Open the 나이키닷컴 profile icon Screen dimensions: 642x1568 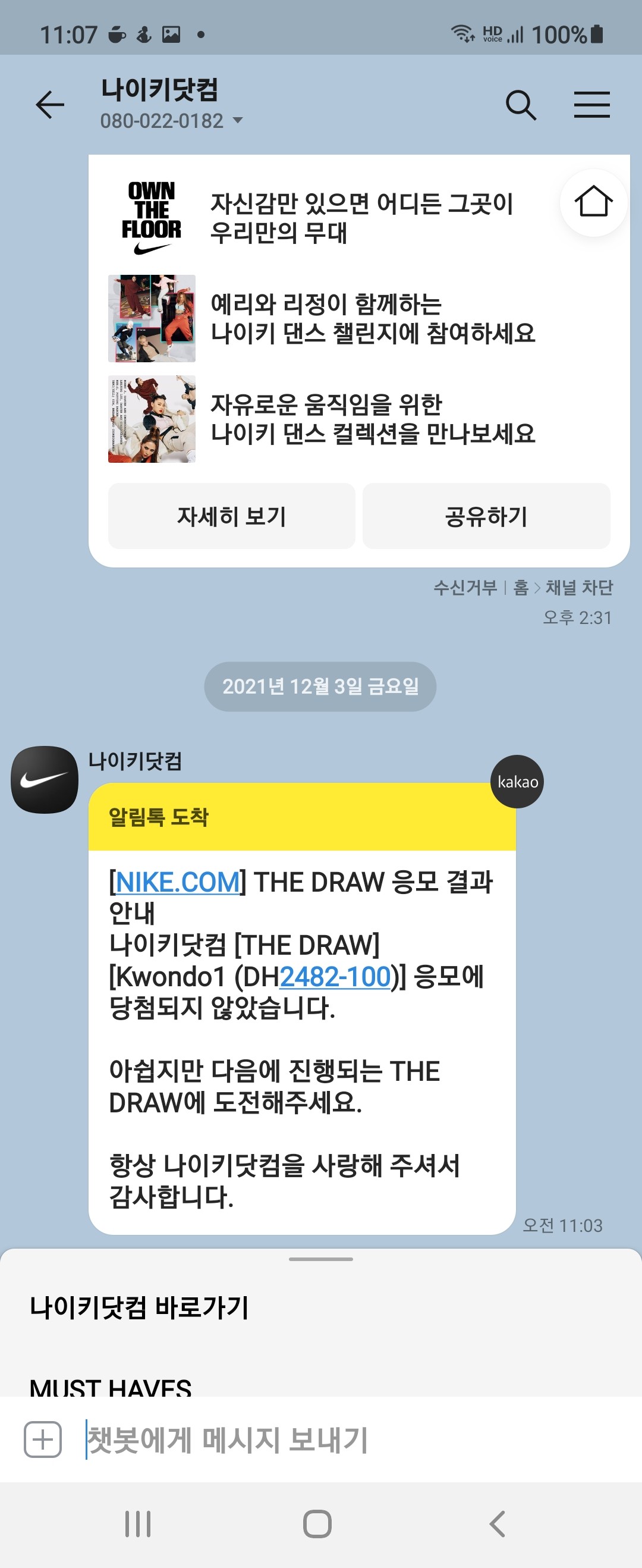click(x=45, y=780)
